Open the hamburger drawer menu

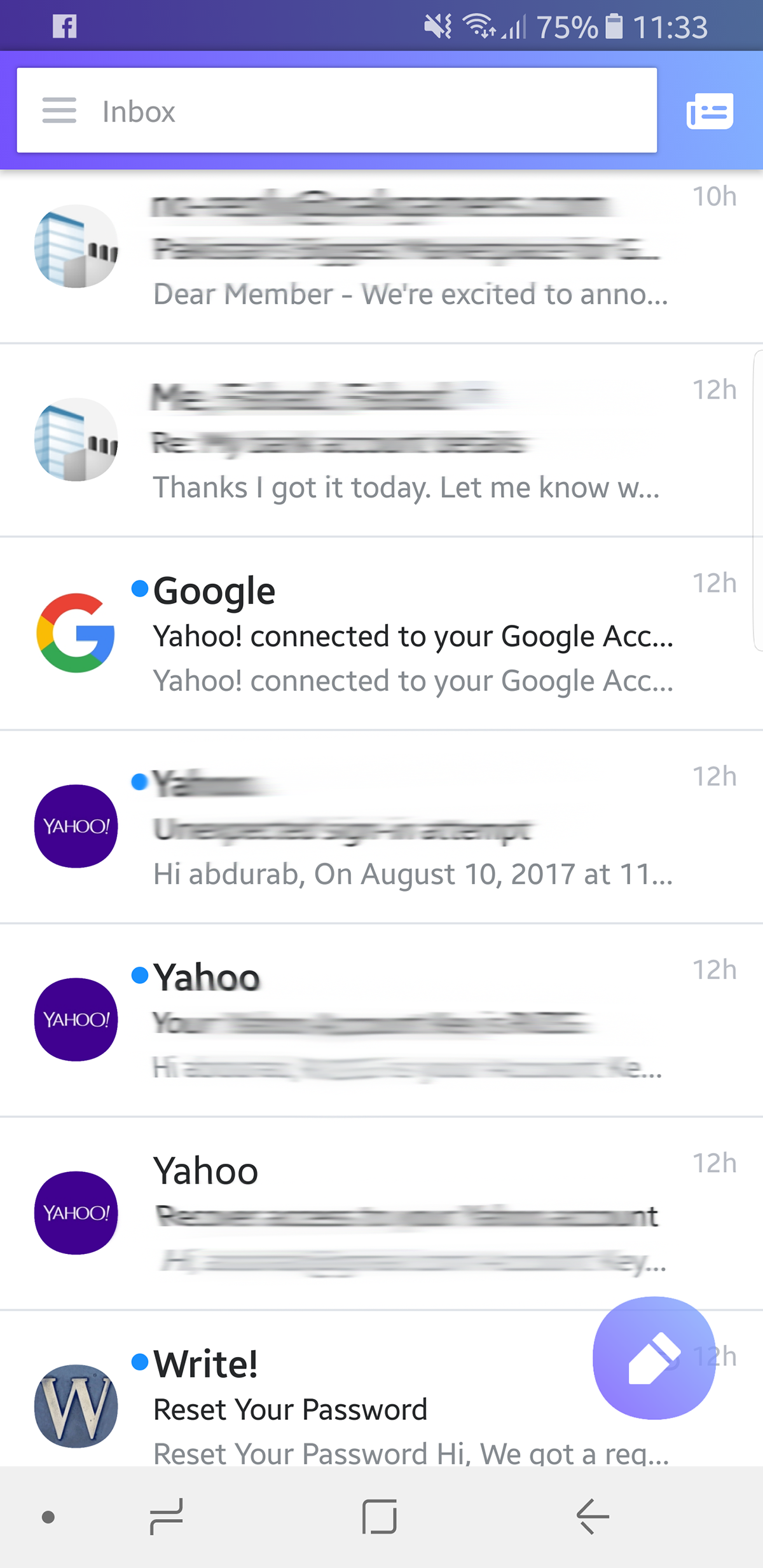pyautogui.click(x=59, y=111)
